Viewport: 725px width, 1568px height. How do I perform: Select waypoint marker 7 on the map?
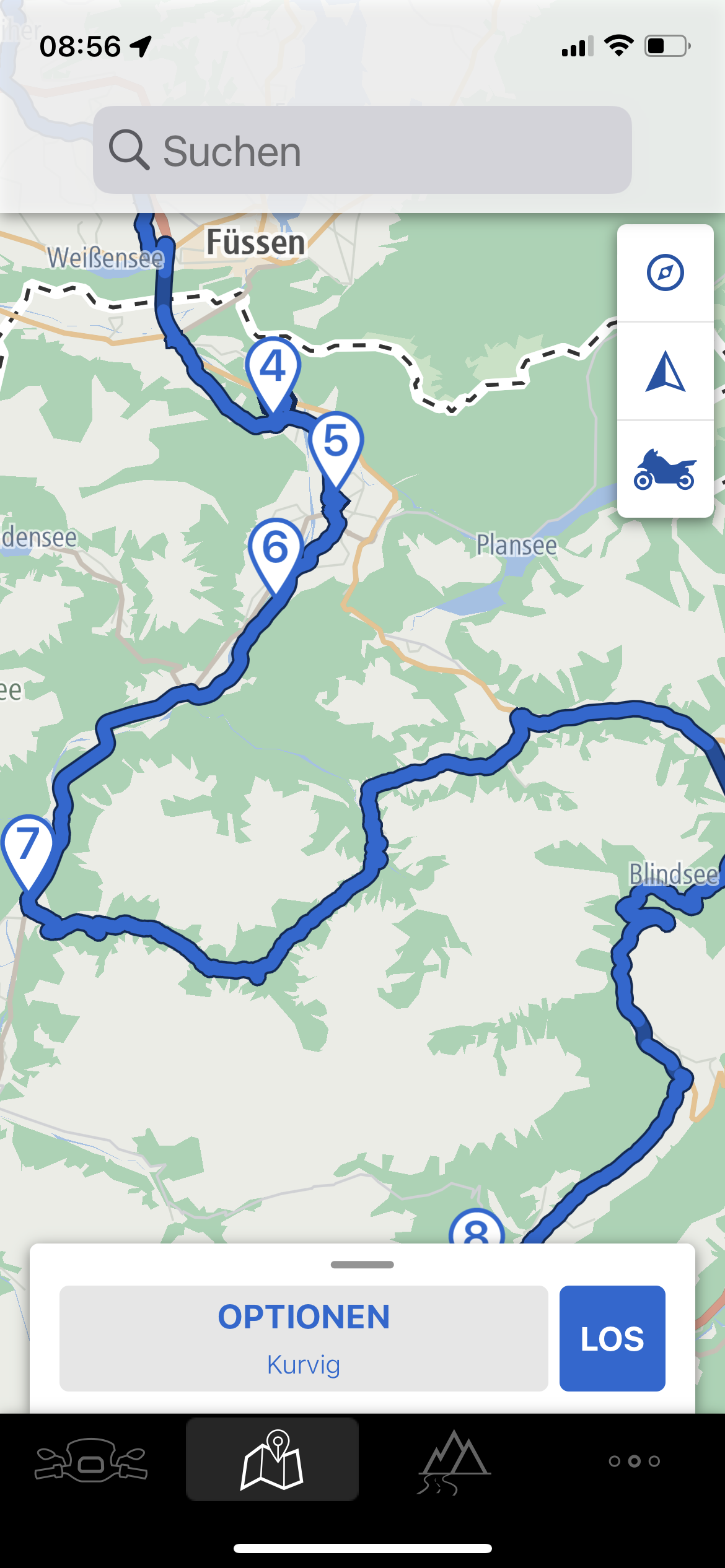click(28, 847)
